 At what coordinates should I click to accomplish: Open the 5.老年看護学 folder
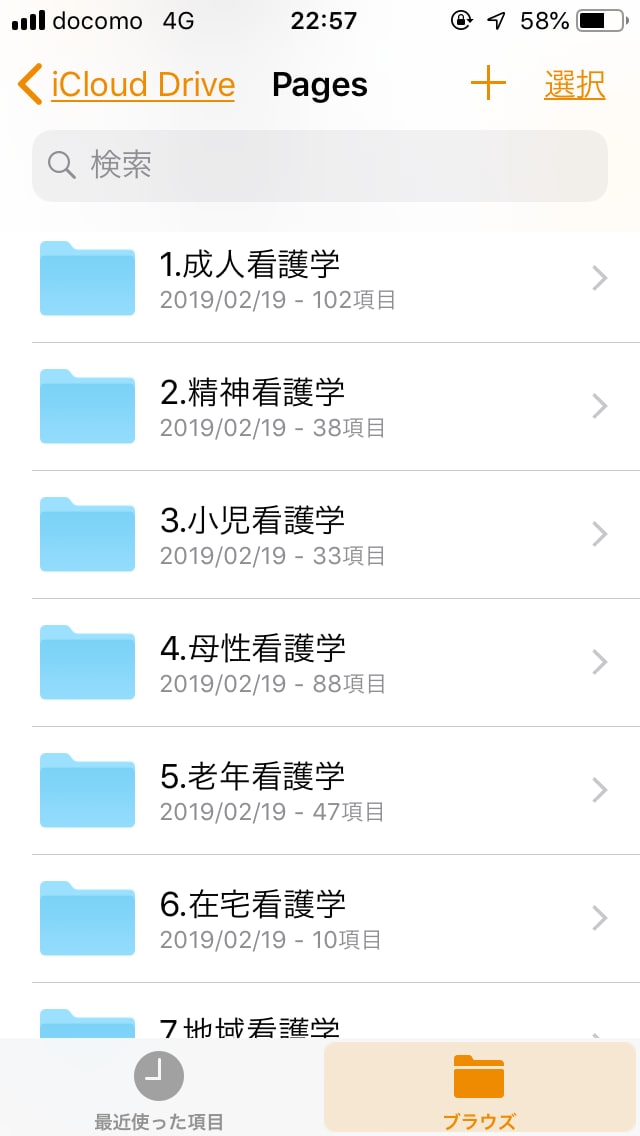point(320,790)
